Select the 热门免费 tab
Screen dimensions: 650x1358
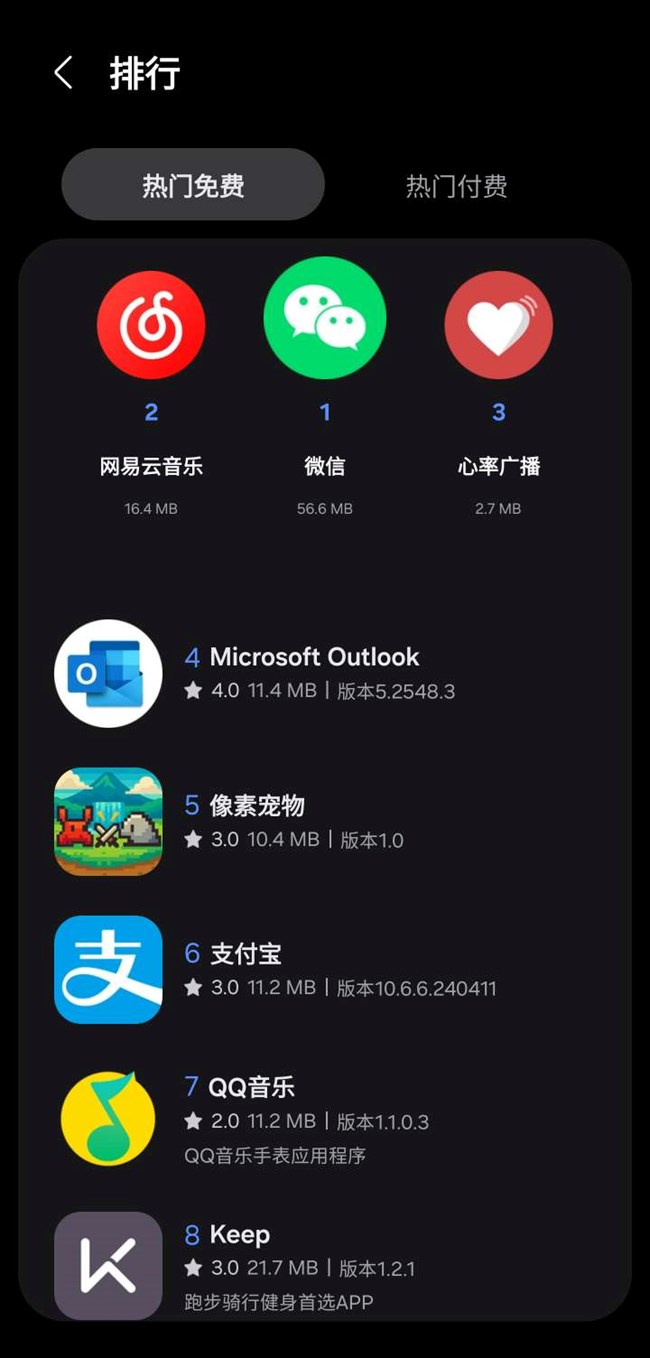[x=193, y=185]
